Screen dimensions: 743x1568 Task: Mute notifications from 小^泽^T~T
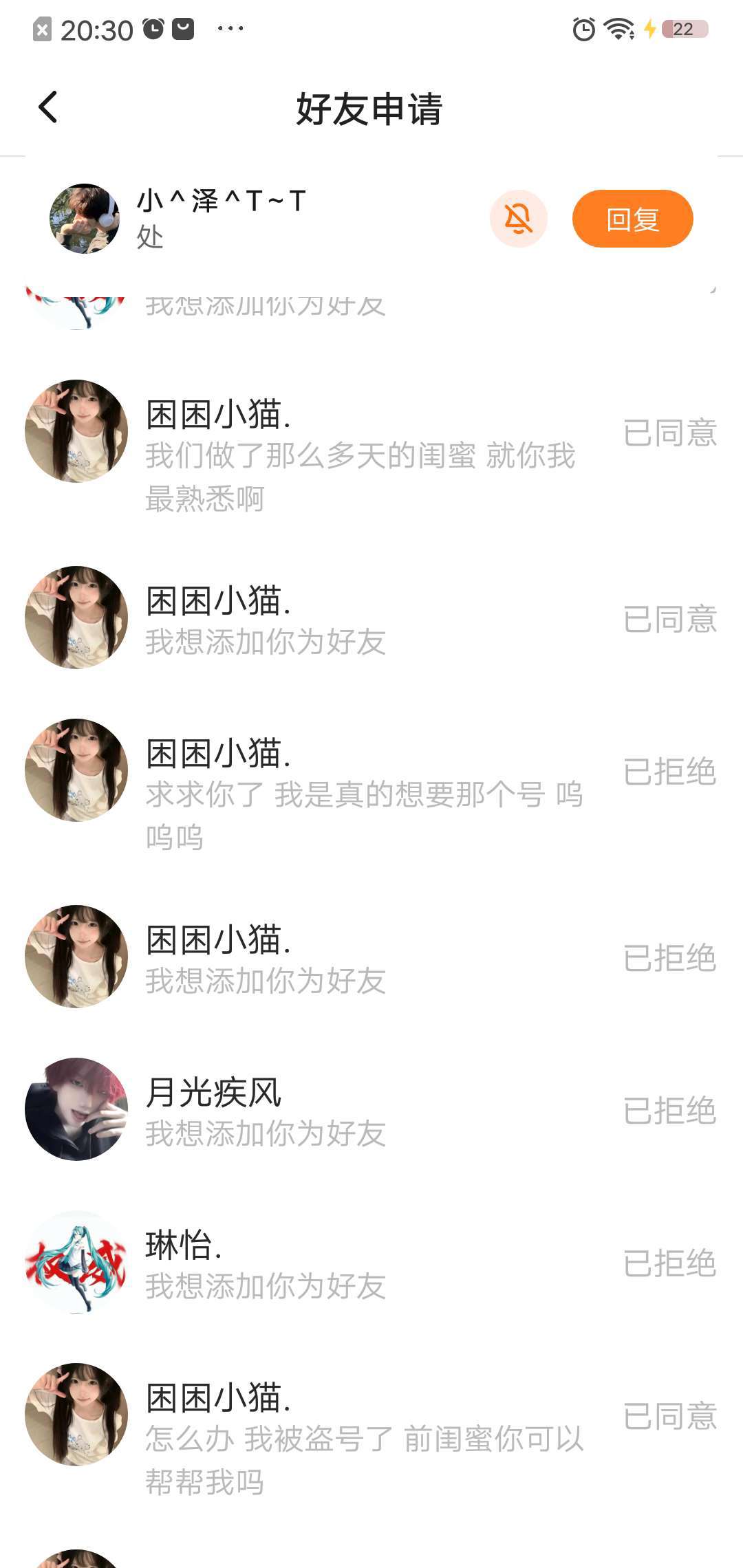pyautogui.click(x=518, y=219)
